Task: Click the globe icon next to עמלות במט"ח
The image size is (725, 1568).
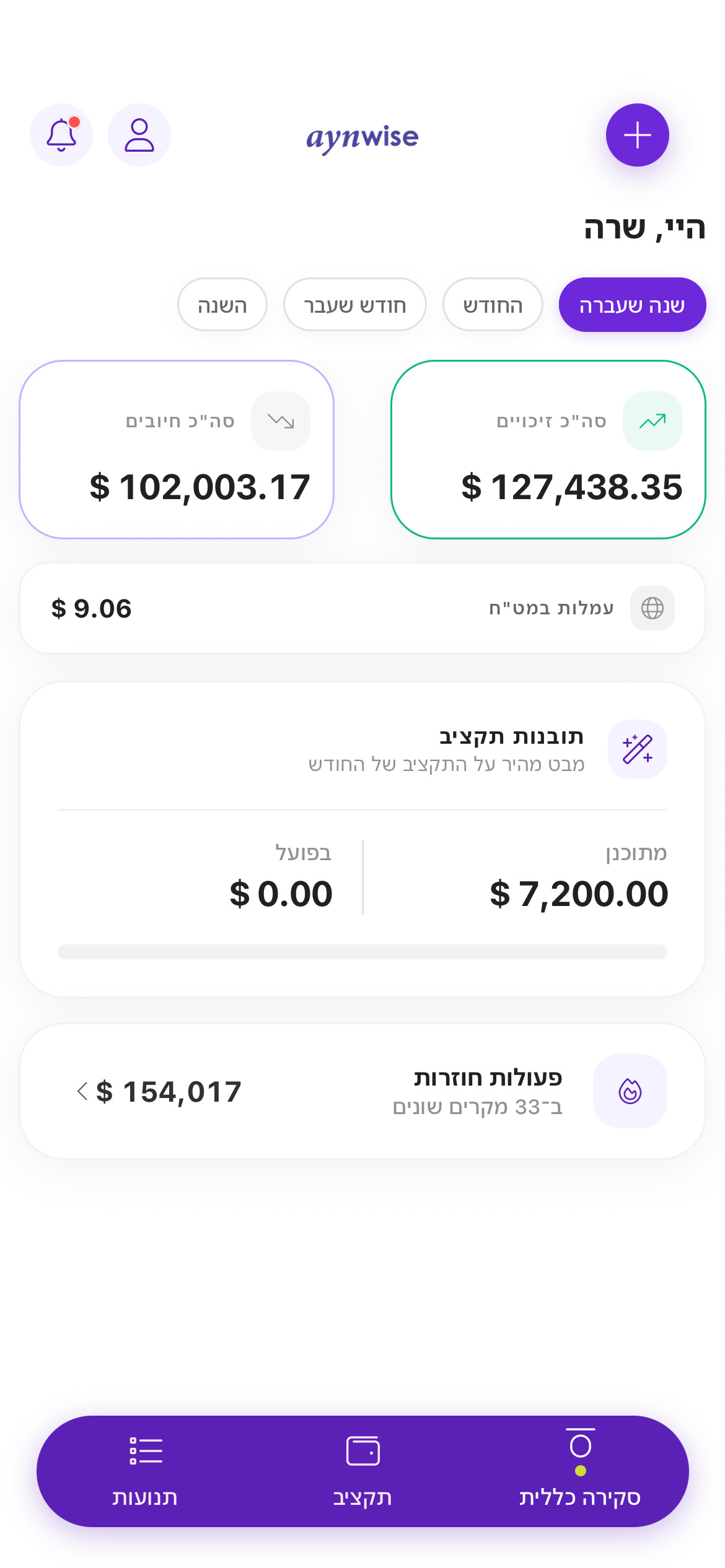Action: pyautogui.click(x=652, y=608)
